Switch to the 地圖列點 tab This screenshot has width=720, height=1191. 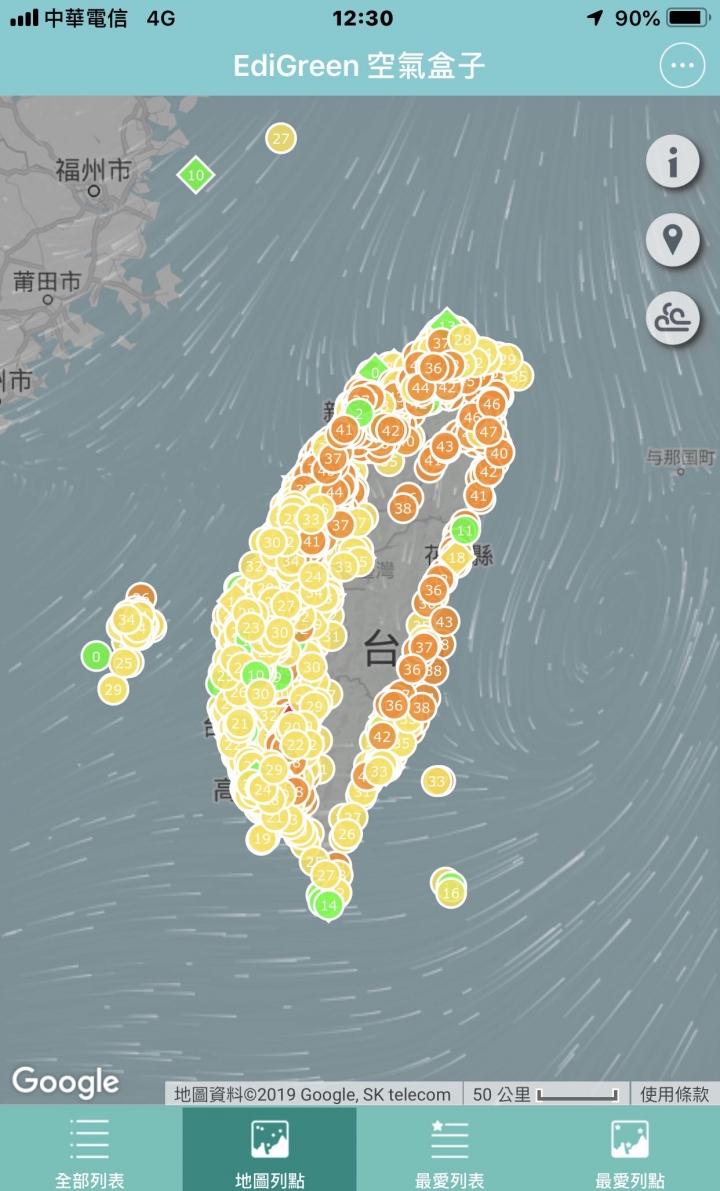pyautogui.click(x=269, y=1151)
